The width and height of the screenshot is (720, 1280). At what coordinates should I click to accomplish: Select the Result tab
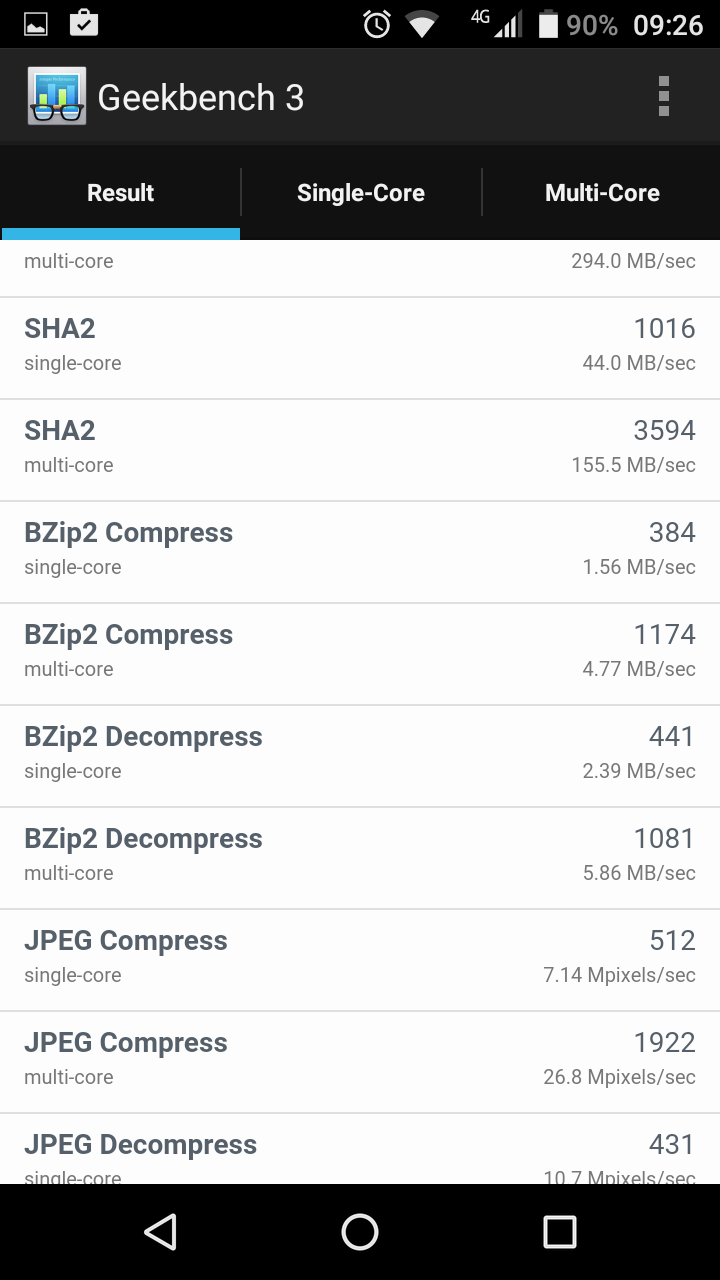coord(120,193)
